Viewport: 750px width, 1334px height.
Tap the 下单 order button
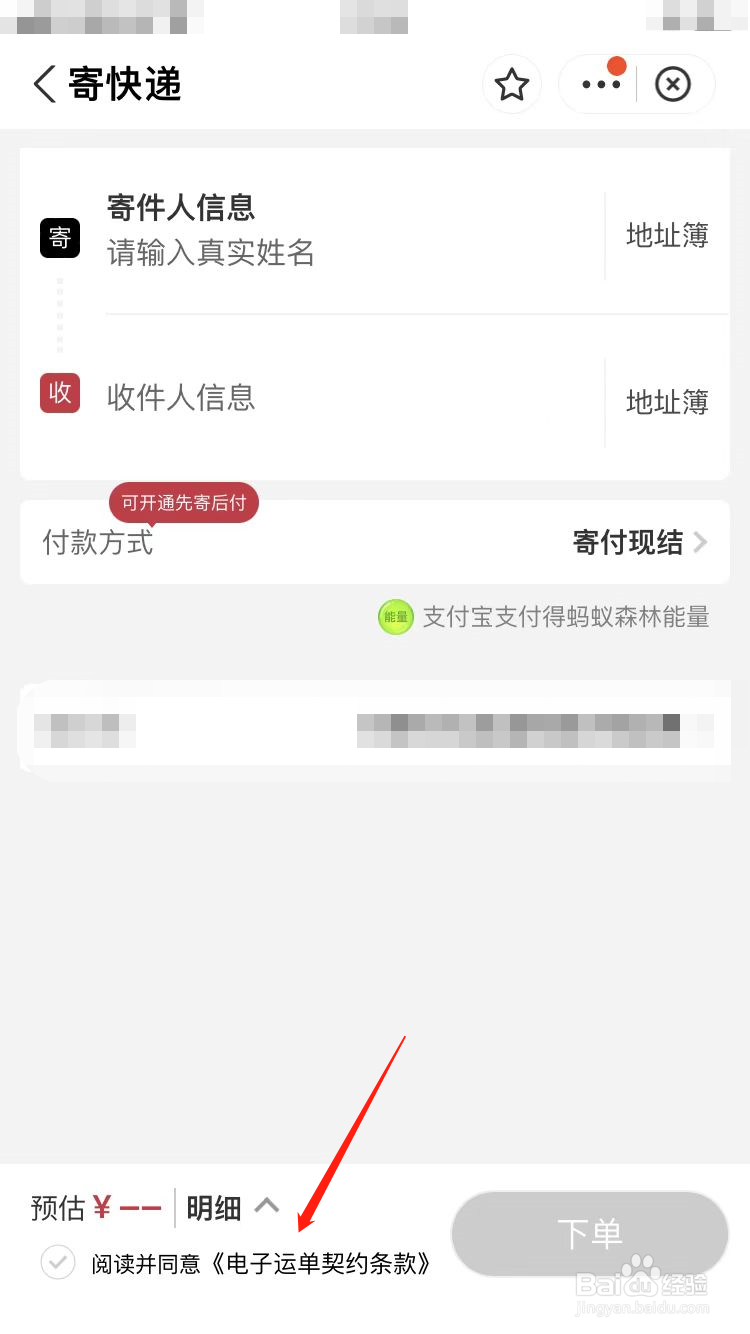589,1234
